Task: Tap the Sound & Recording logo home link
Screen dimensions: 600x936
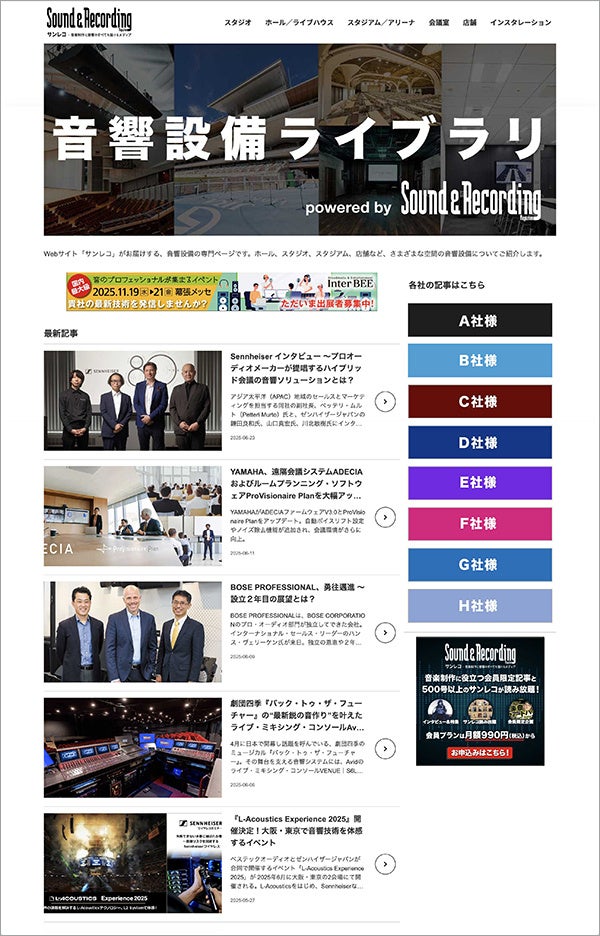Action: click(x=88, y=20)
